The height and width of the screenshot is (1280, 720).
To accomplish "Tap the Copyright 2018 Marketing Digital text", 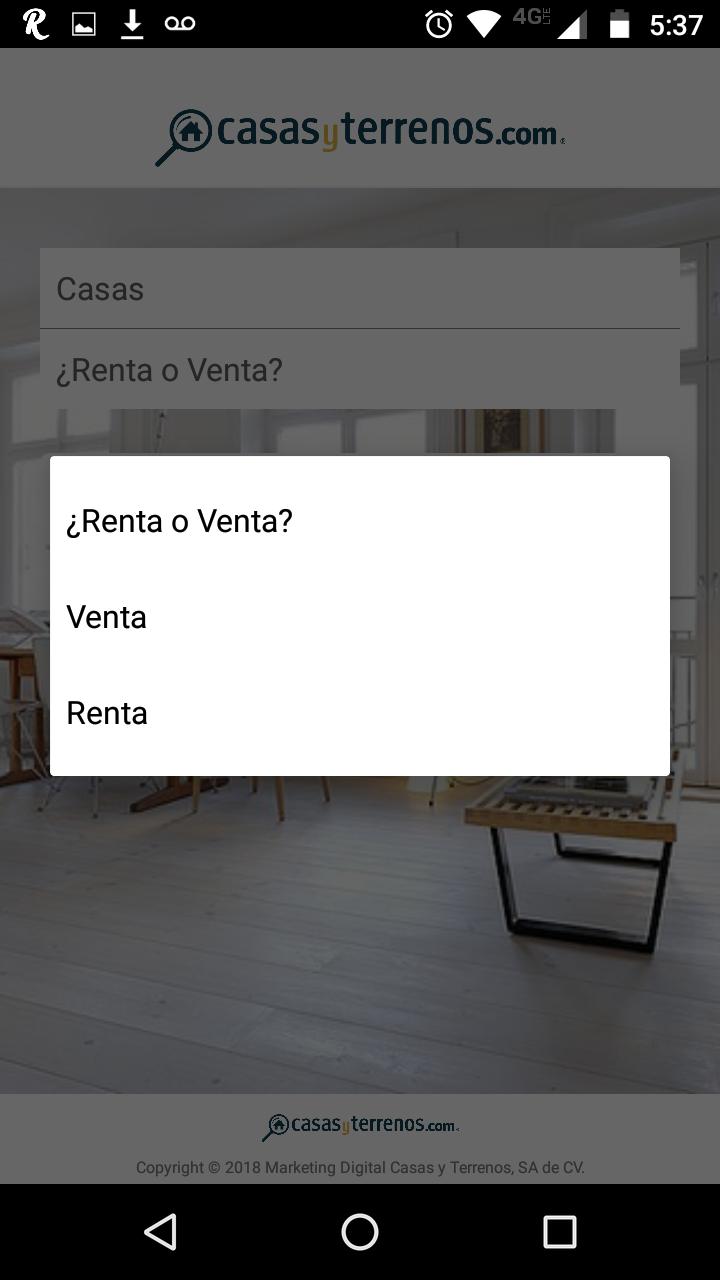I will 360,1167.
